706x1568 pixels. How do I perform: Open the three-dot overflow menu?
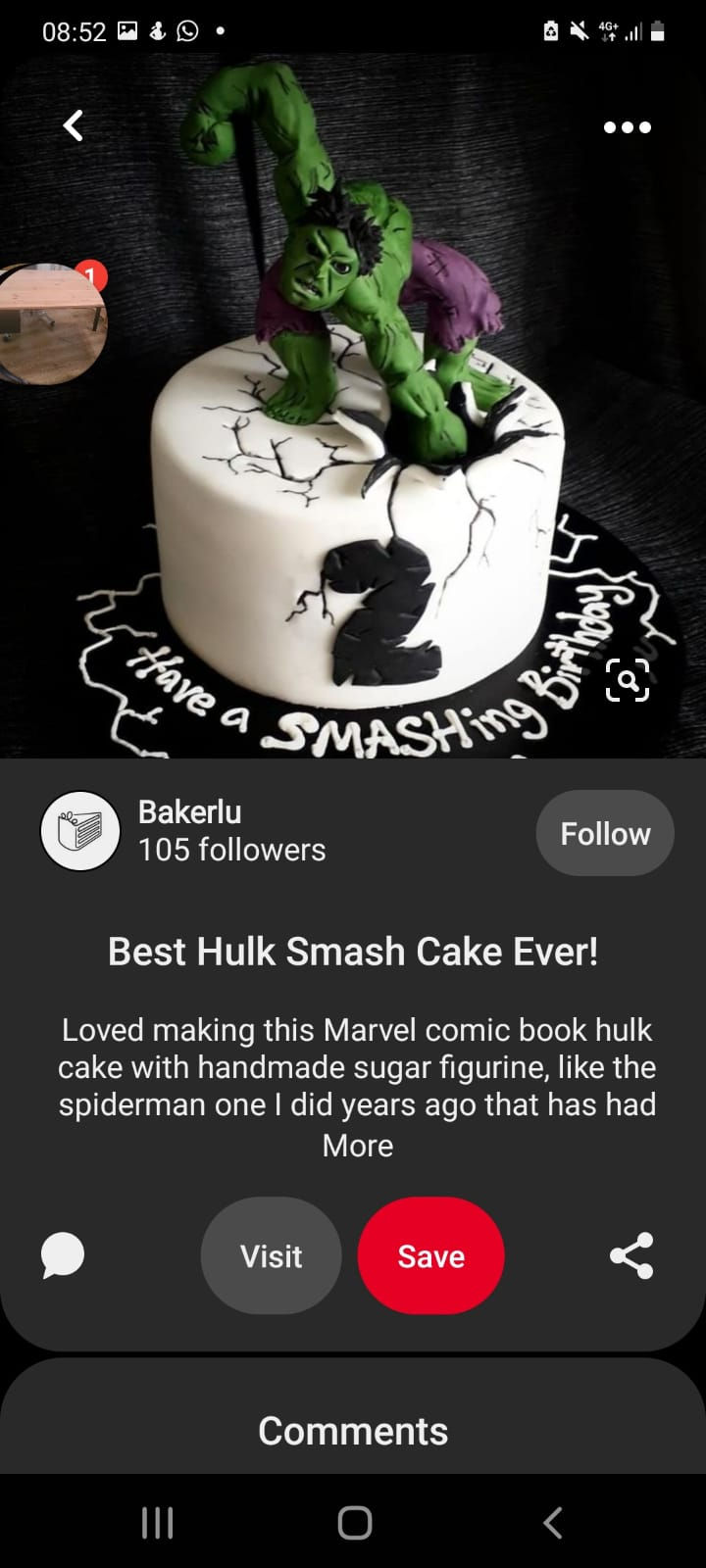(628, 127)
